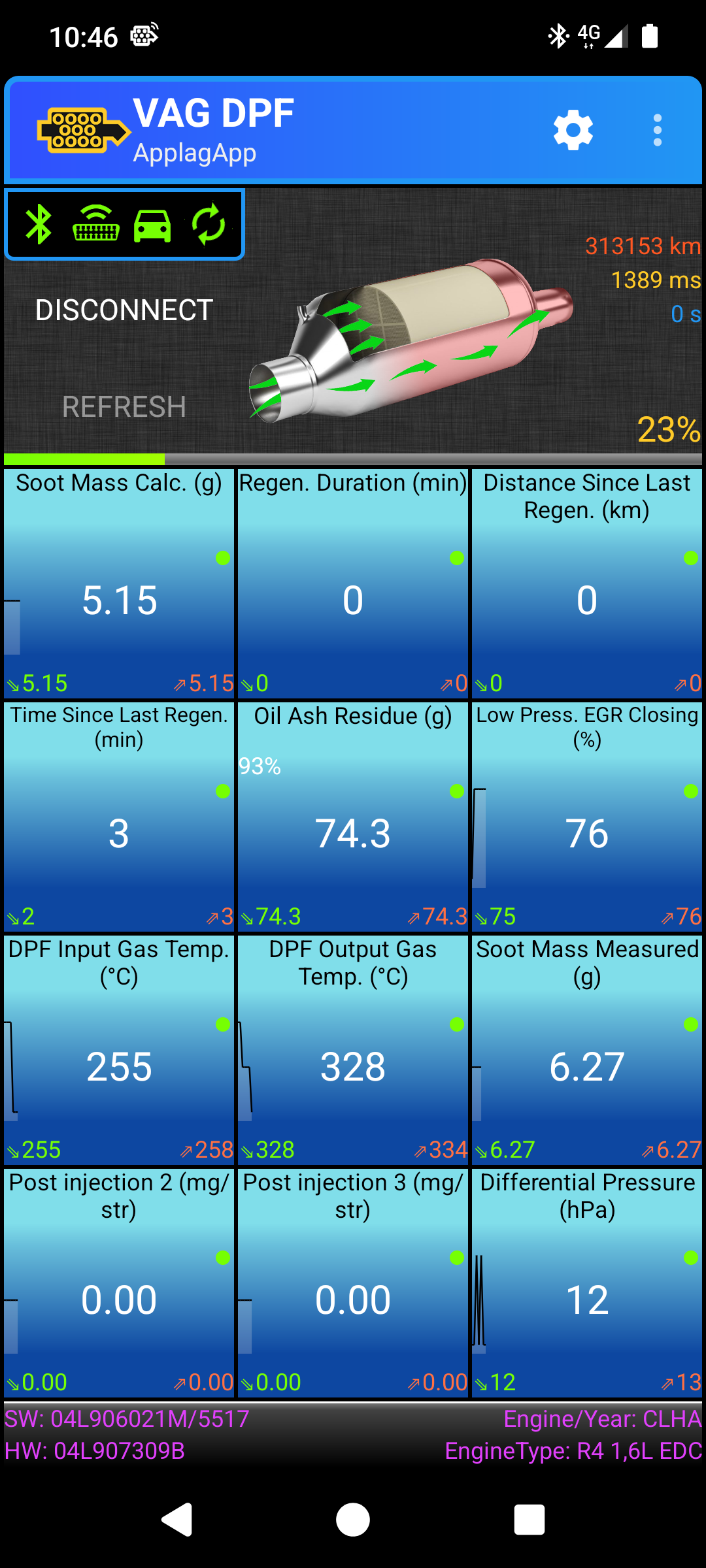The image size is (706, 1568).
Task: Toggle the green status dot on Soot Mass Calc.
Action: pyautogui.click(x=222, y=559)
